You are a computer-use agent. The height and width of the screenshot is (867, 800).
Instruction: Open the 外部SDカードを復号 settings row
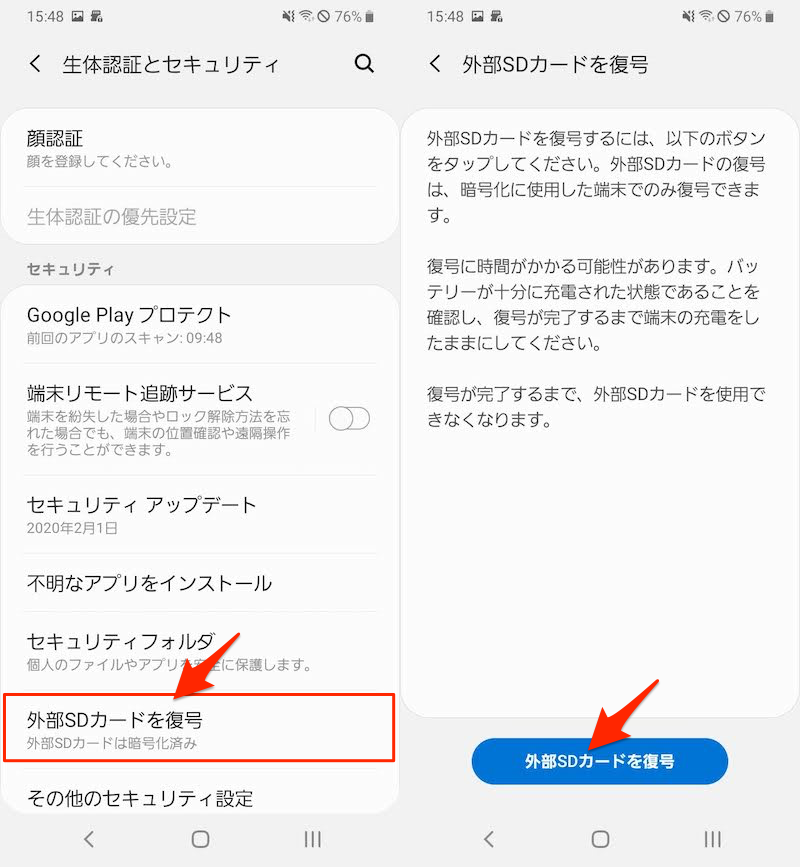coord(200,729)
